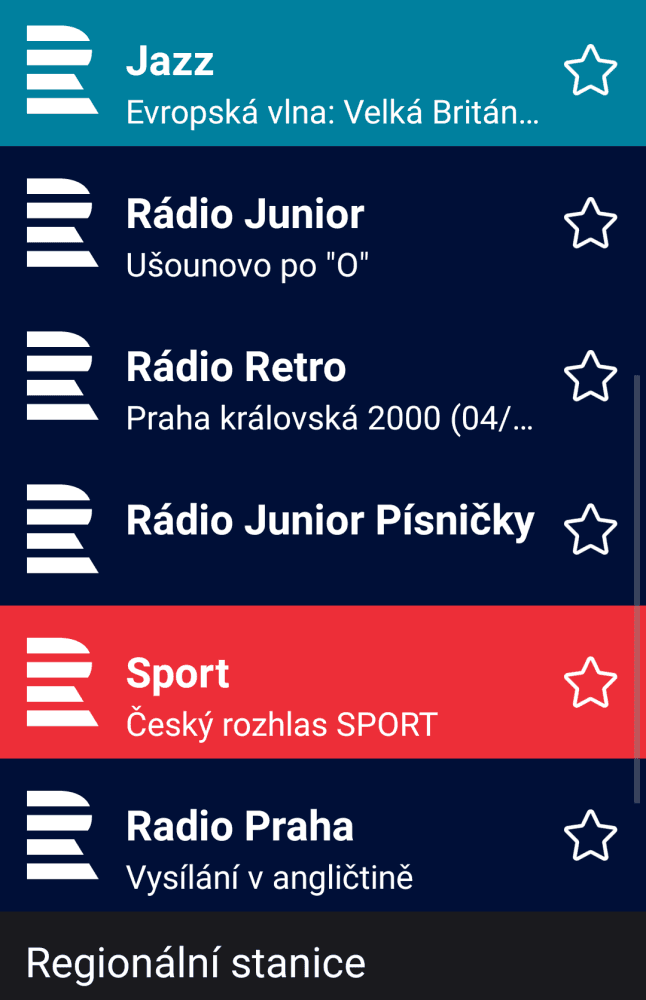Star Rádio Retro as a favorite
646x1000 pixels.
590,376
